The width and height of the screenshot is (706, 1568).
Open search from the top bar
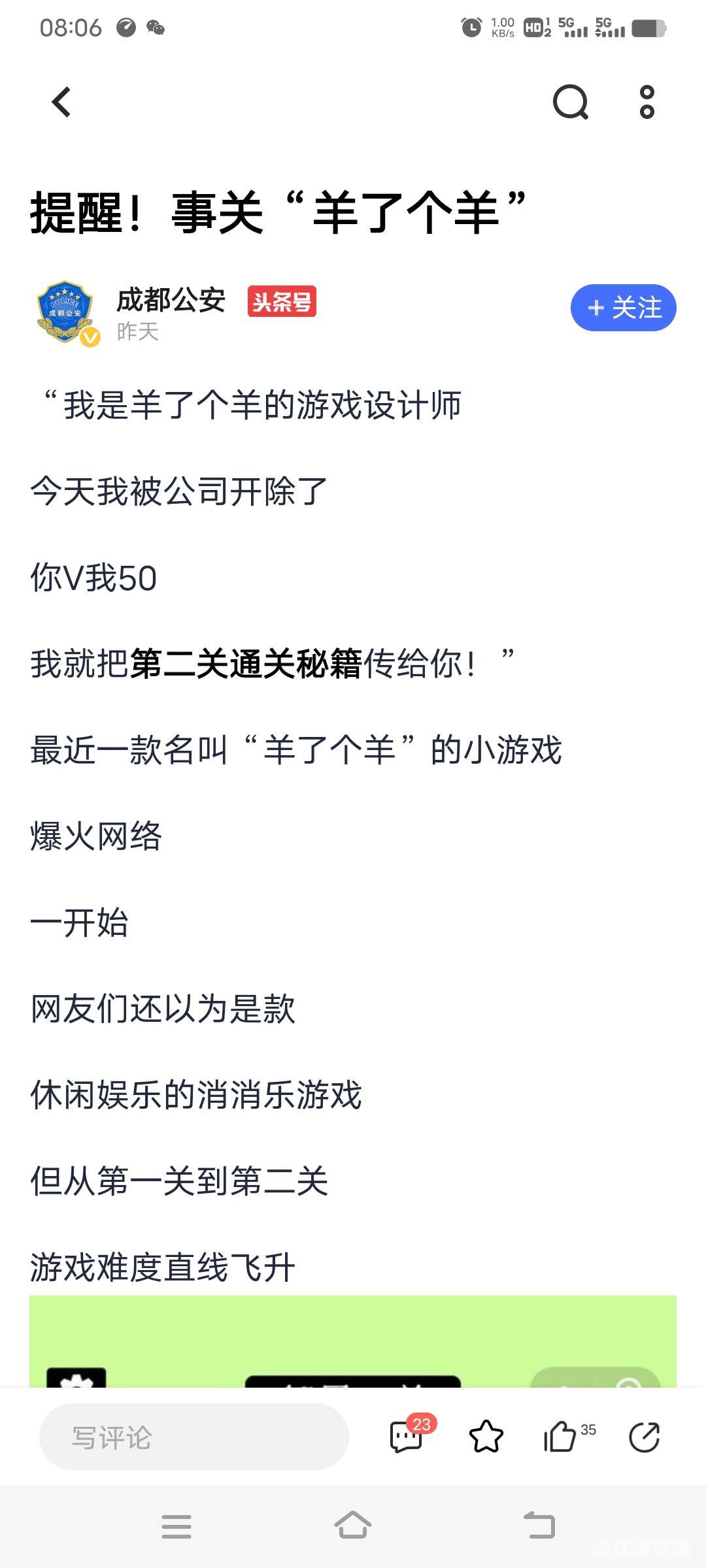(x=571, y=103)
